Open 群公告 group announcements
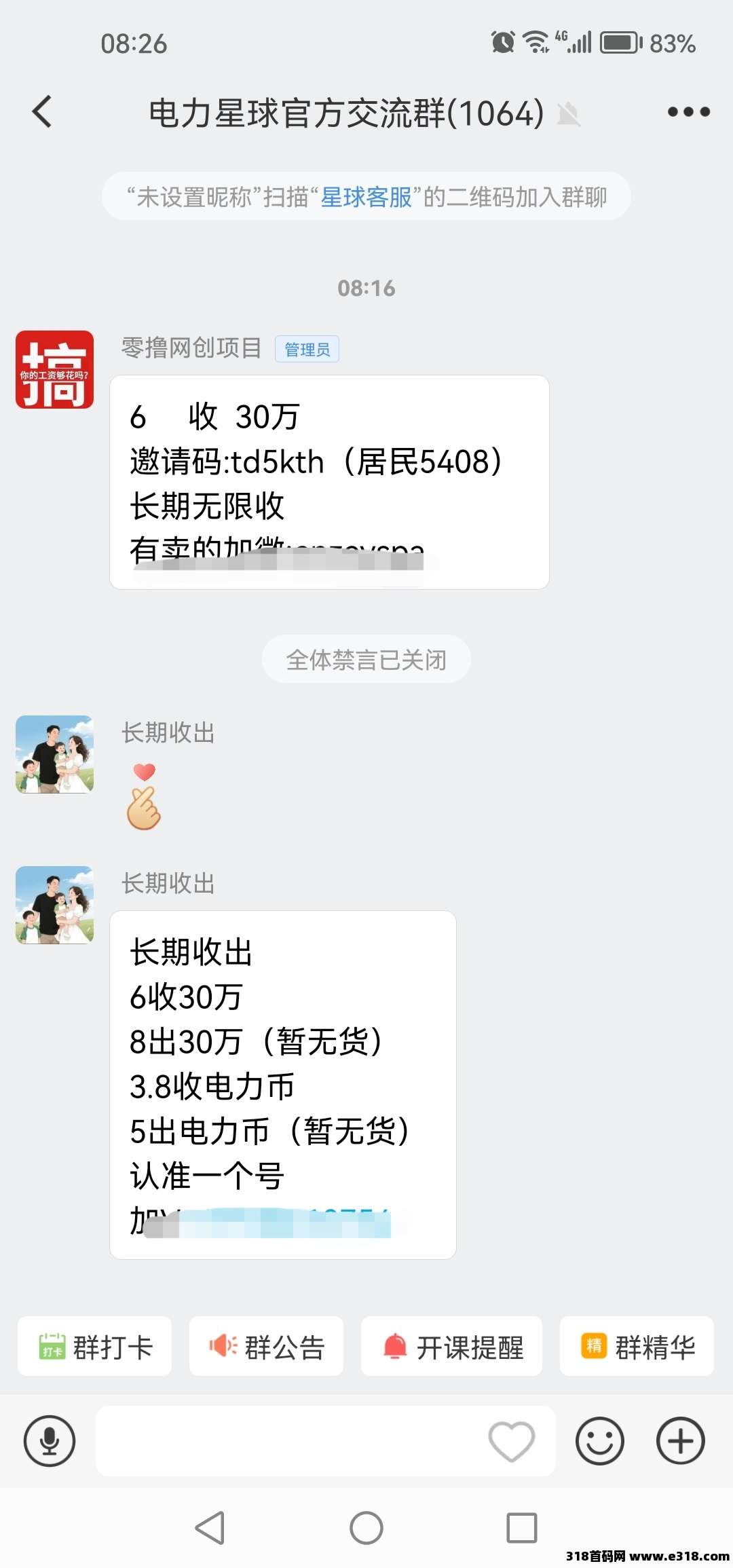 pyautogui.click(x=266, y=1347)
